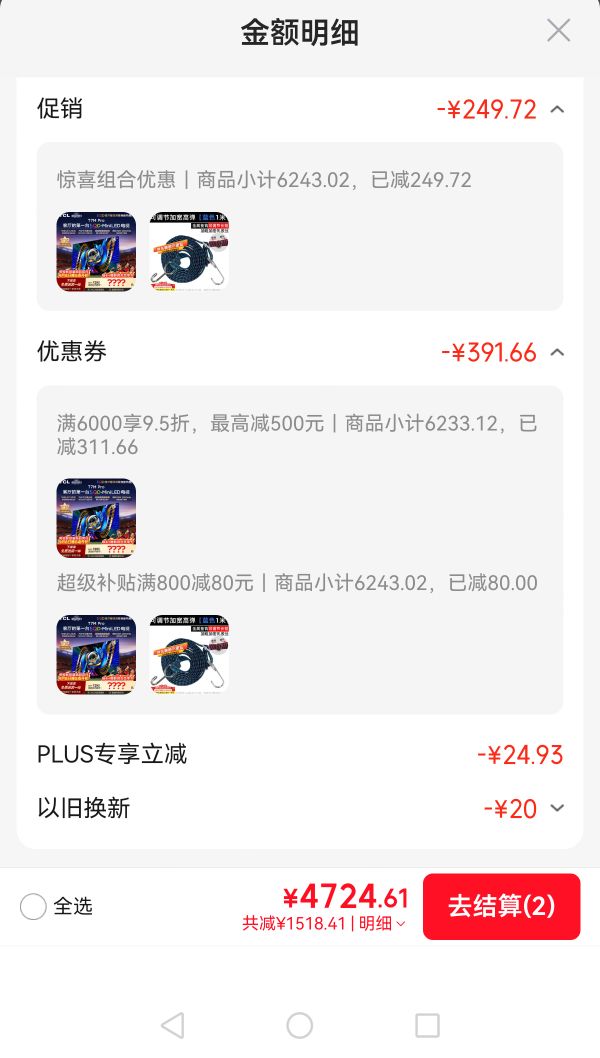The height and width of the screenshot is (1058, 600).
Task: Close the 金额明细 panel
Action: 558,30
